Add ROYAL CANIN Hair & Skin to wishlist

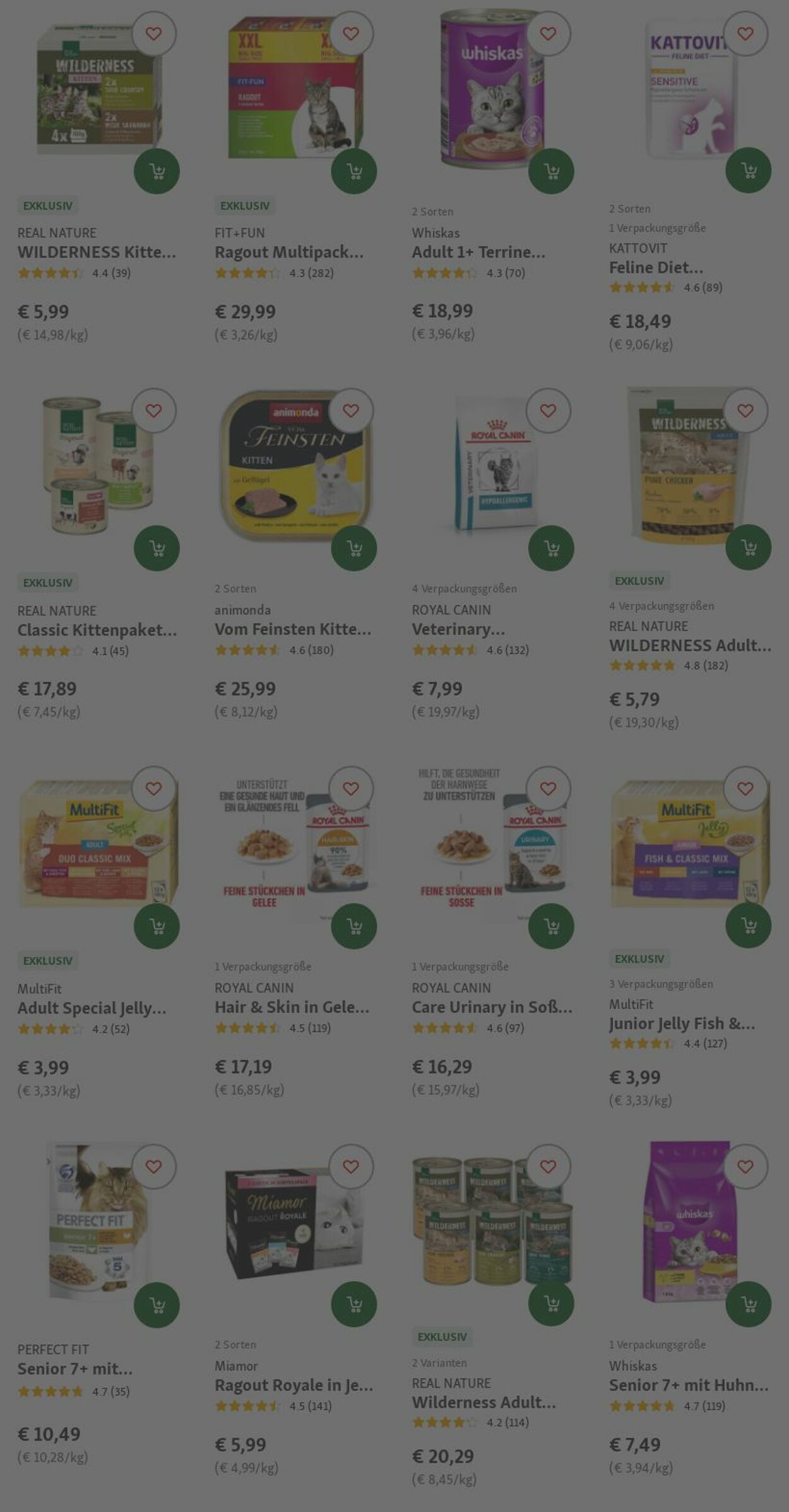point(351,788)
